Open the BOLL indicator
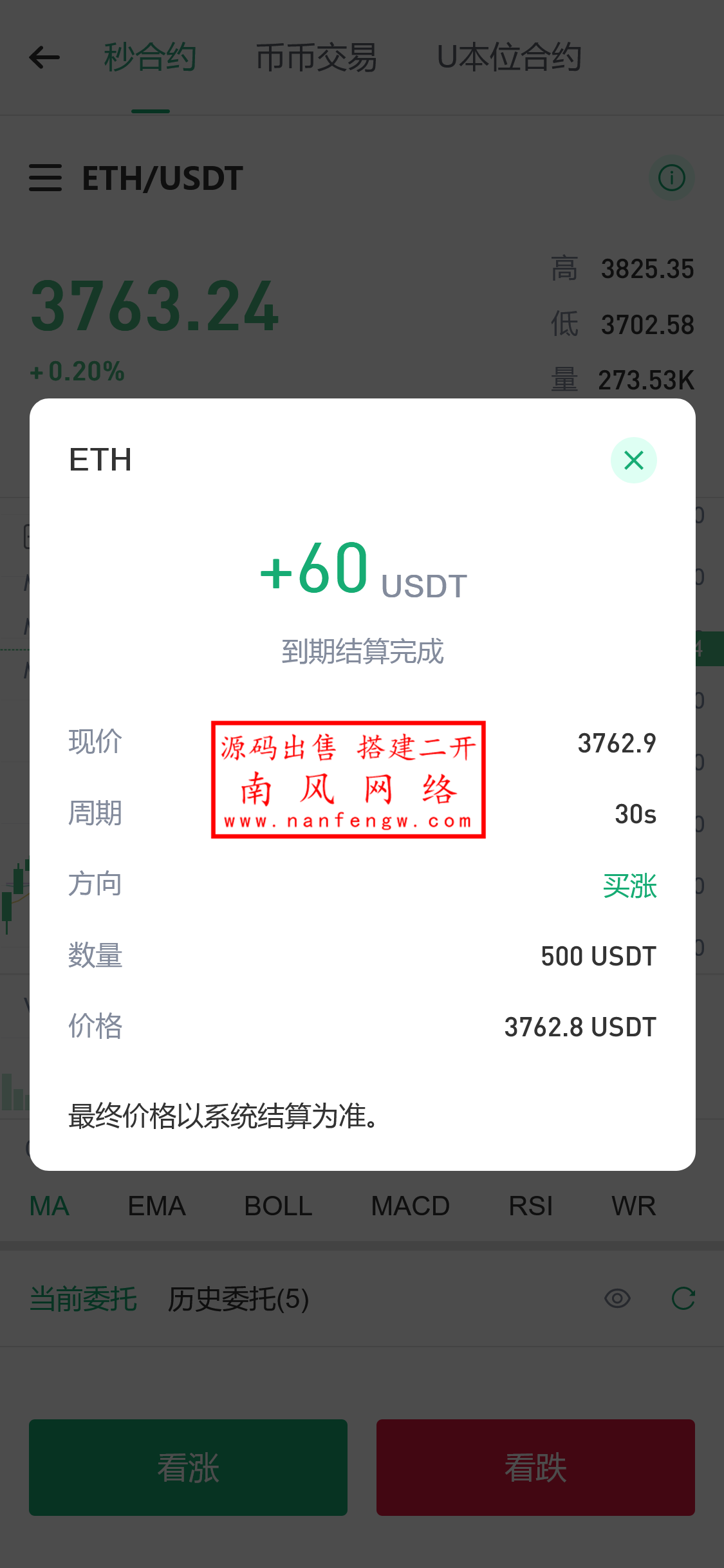Image resolution: width=724 pixels, height=1568 pixels. pos(277,1205)
